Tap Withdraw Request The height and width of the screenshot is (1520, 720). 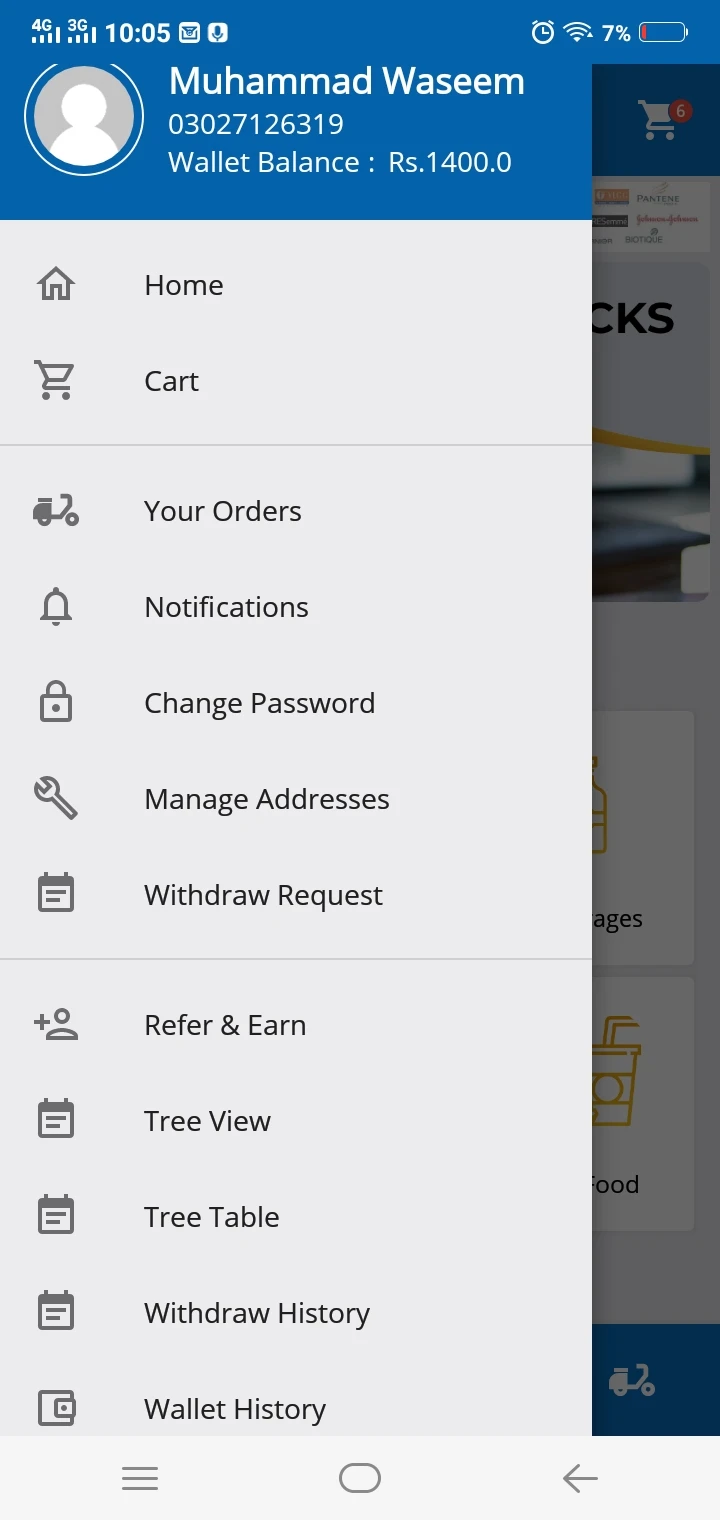click(263, 895)
